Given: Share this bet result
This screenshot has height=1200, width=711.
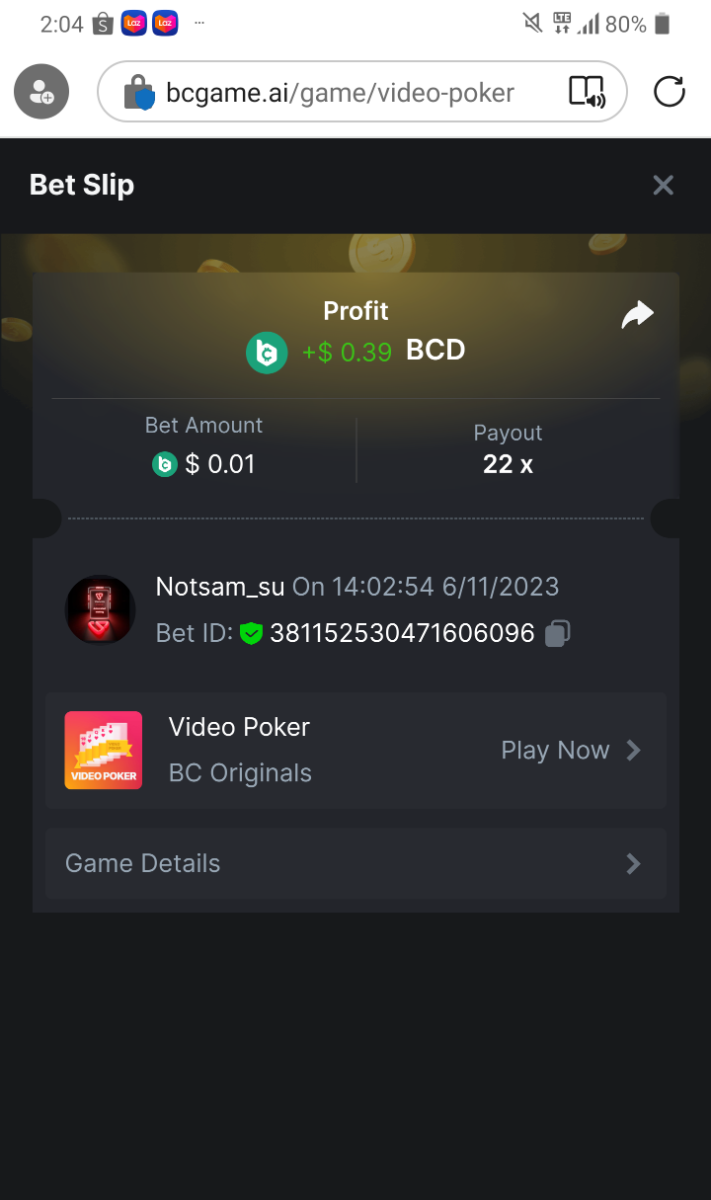Looking at the screenshot, I should 637,315.
